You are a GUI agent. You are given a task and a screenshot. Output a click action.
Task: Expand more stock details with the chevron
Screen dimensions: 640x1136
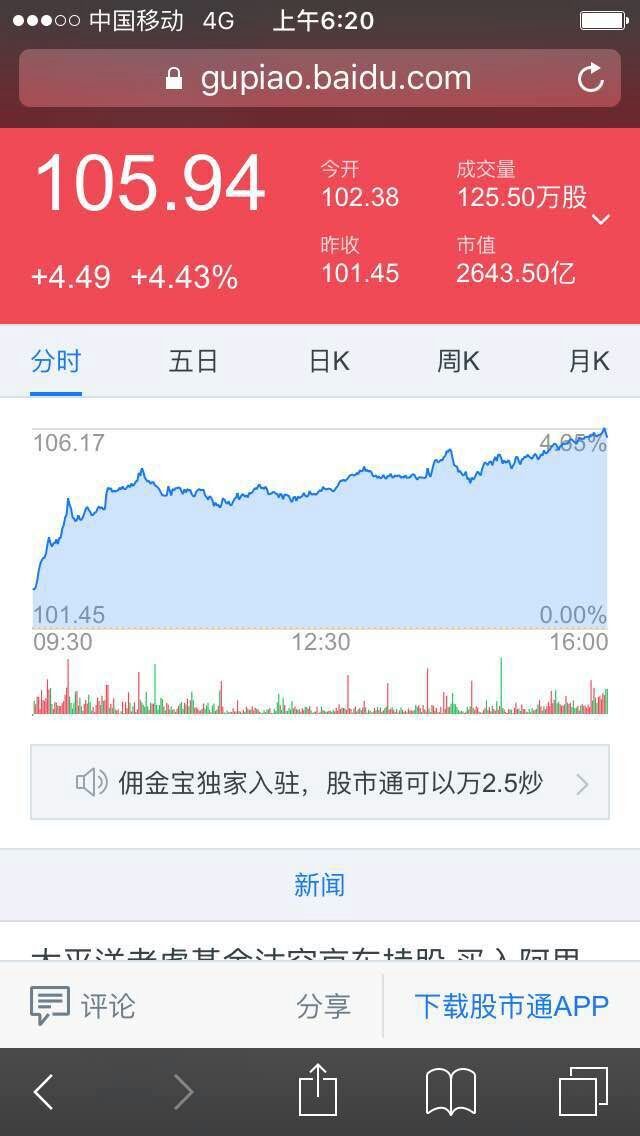[x=601, y=219]
